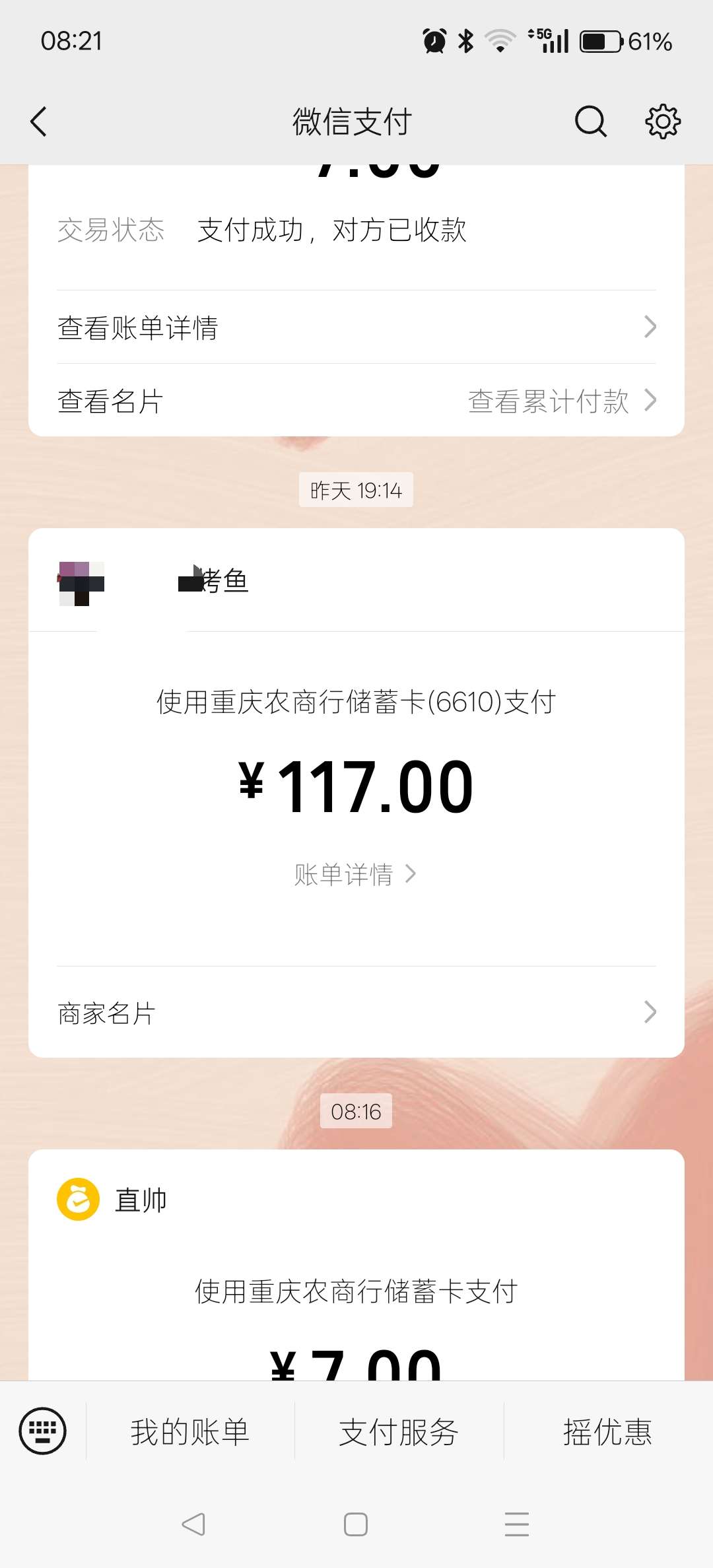This screenshot has height=1568, width=713.
Task: Tap the system home button
Action: pos(356,1524)
